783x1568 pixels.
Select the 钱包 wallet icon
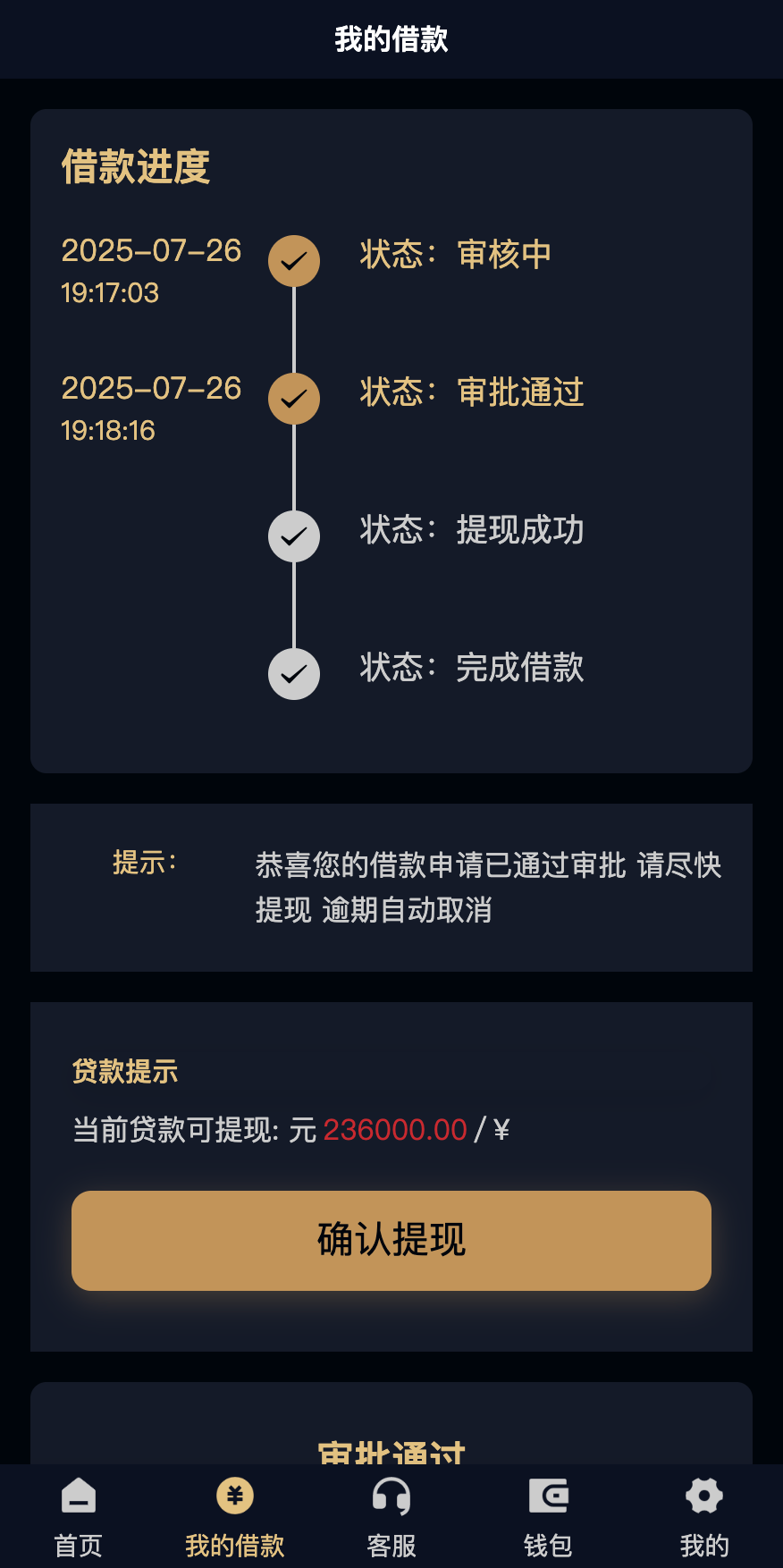click(547, 1496)
